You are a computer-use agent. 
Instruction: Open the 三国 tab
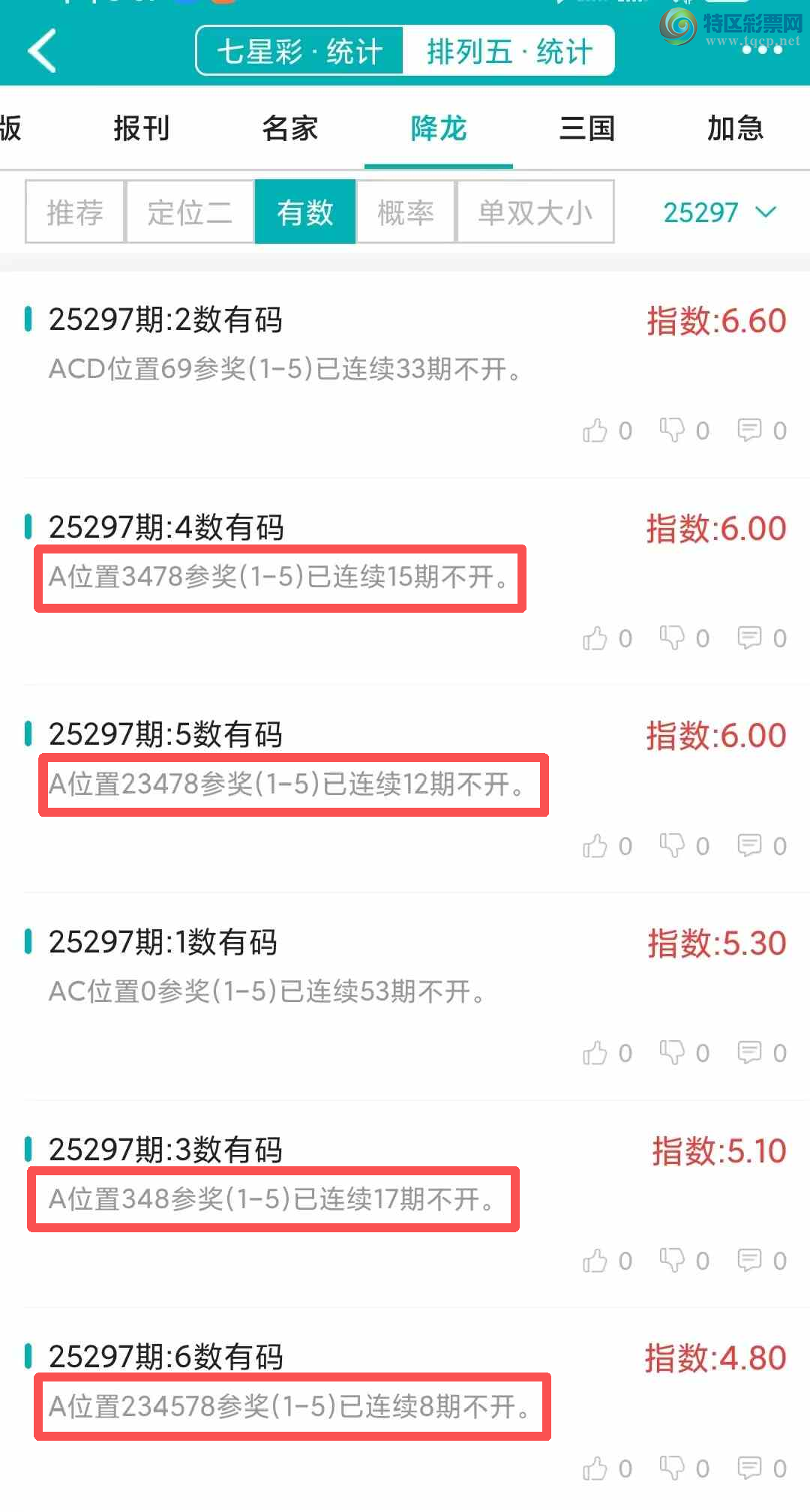(586, 128)
